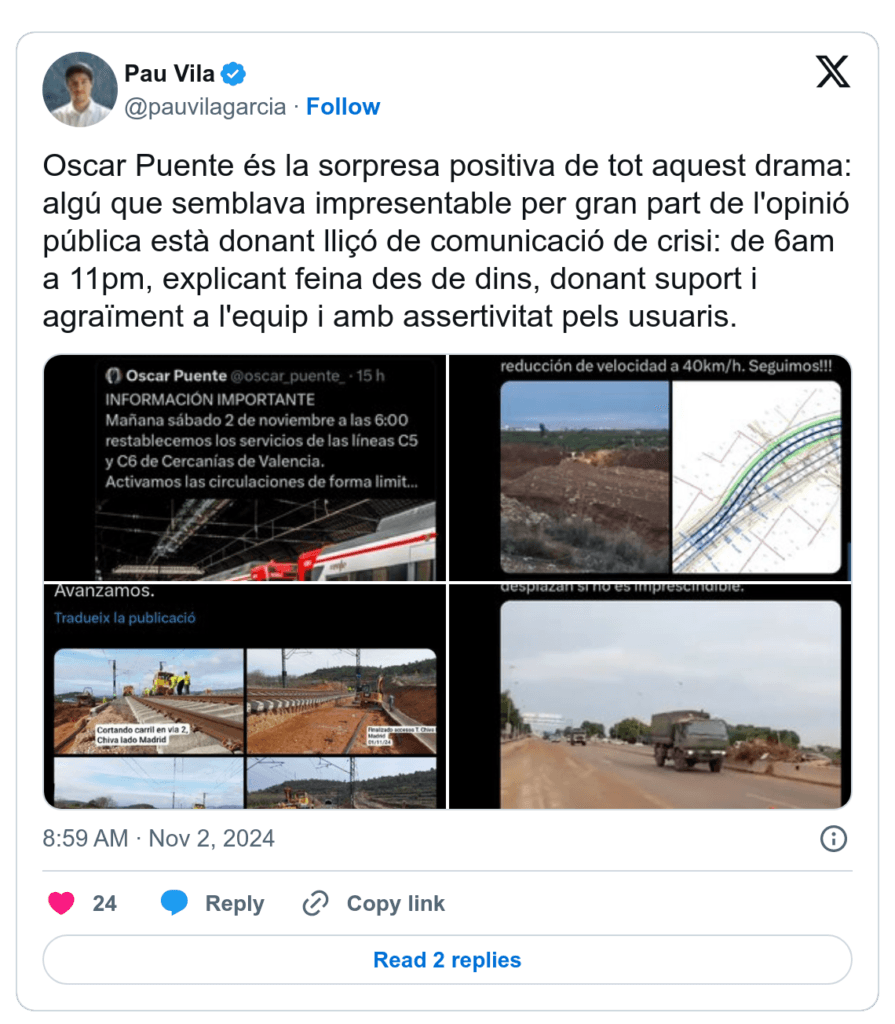Read 2 replies
The height and width of the screenshot is (1024, 895).
click(447, 960)
